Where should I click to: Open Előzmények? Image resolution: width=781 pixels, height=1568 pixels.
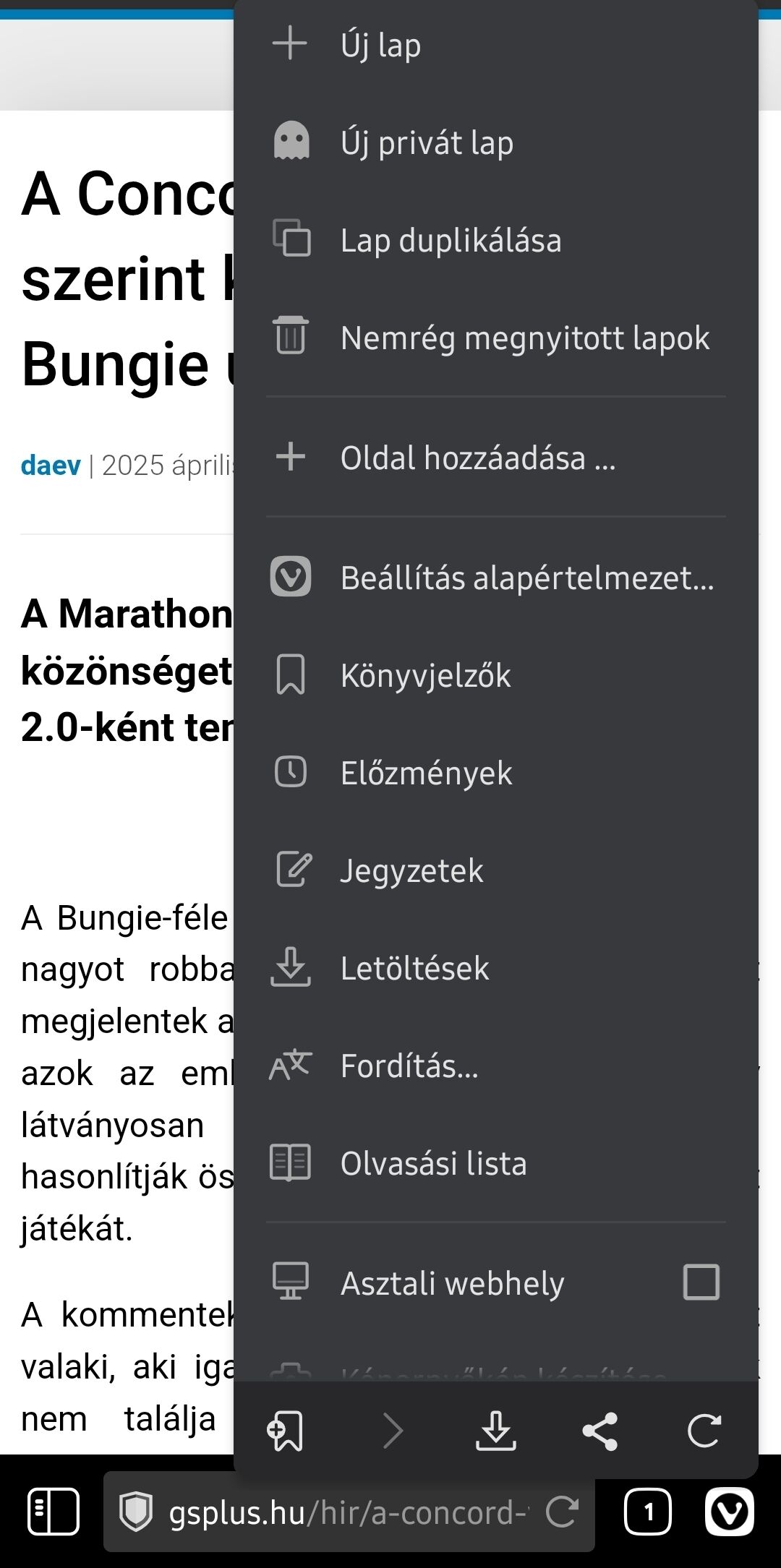pyautogui.click(x=496, y=773)
